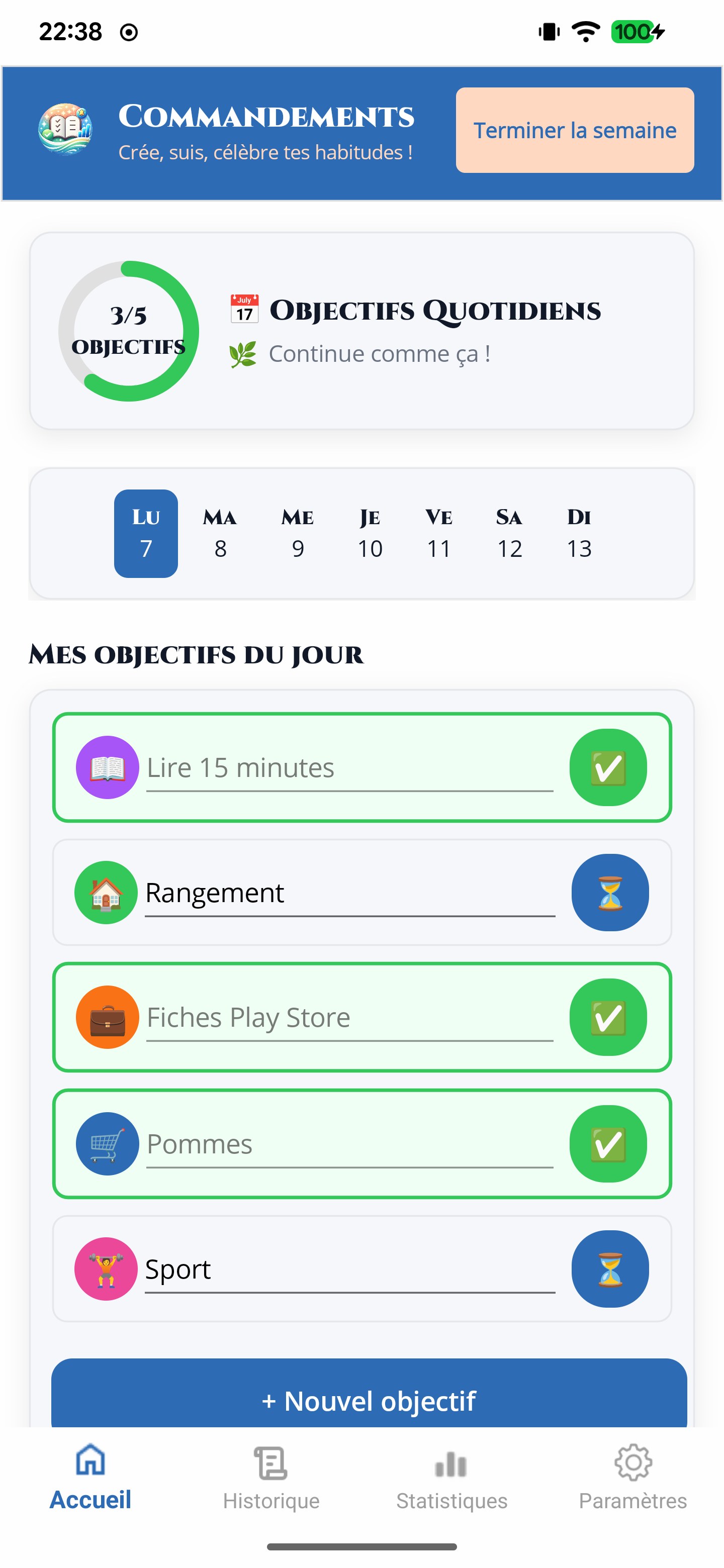Choose Sunday (Di 13)

579,533
